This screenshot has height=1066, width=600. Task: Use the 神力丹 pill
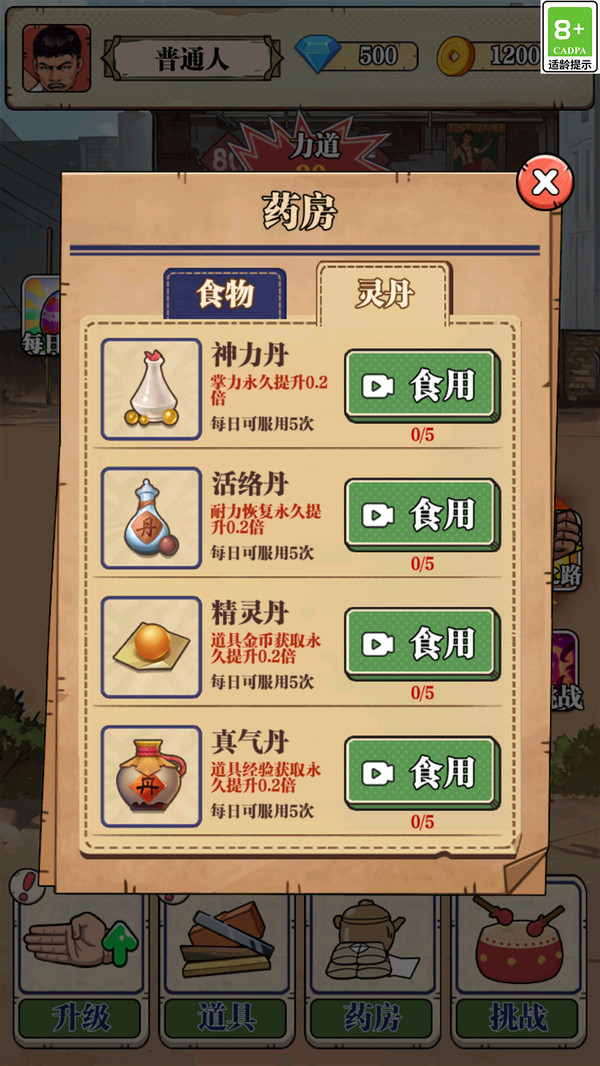pos(421,385)
